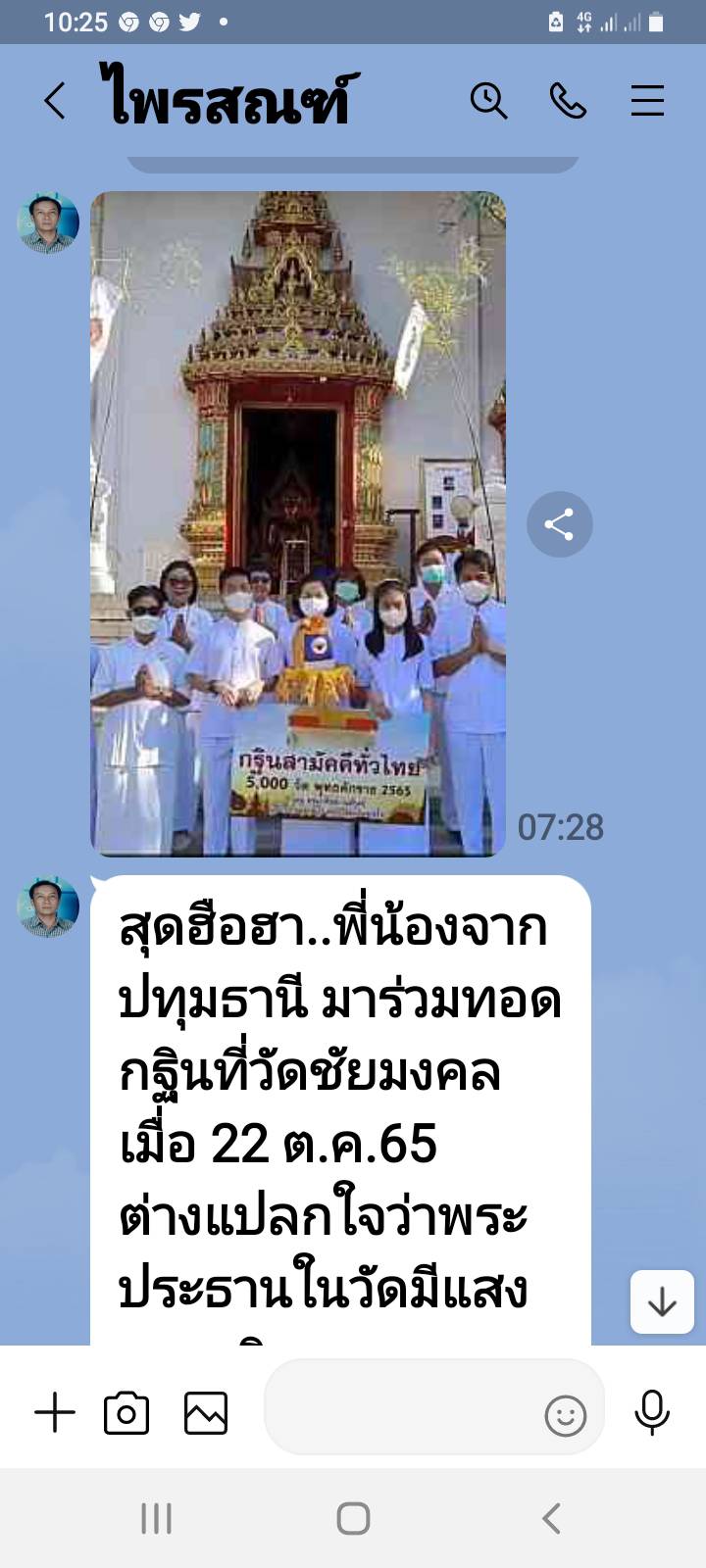Open the gallery image picker
This screenshot has height=1568, width=706.
point(206,1413)
